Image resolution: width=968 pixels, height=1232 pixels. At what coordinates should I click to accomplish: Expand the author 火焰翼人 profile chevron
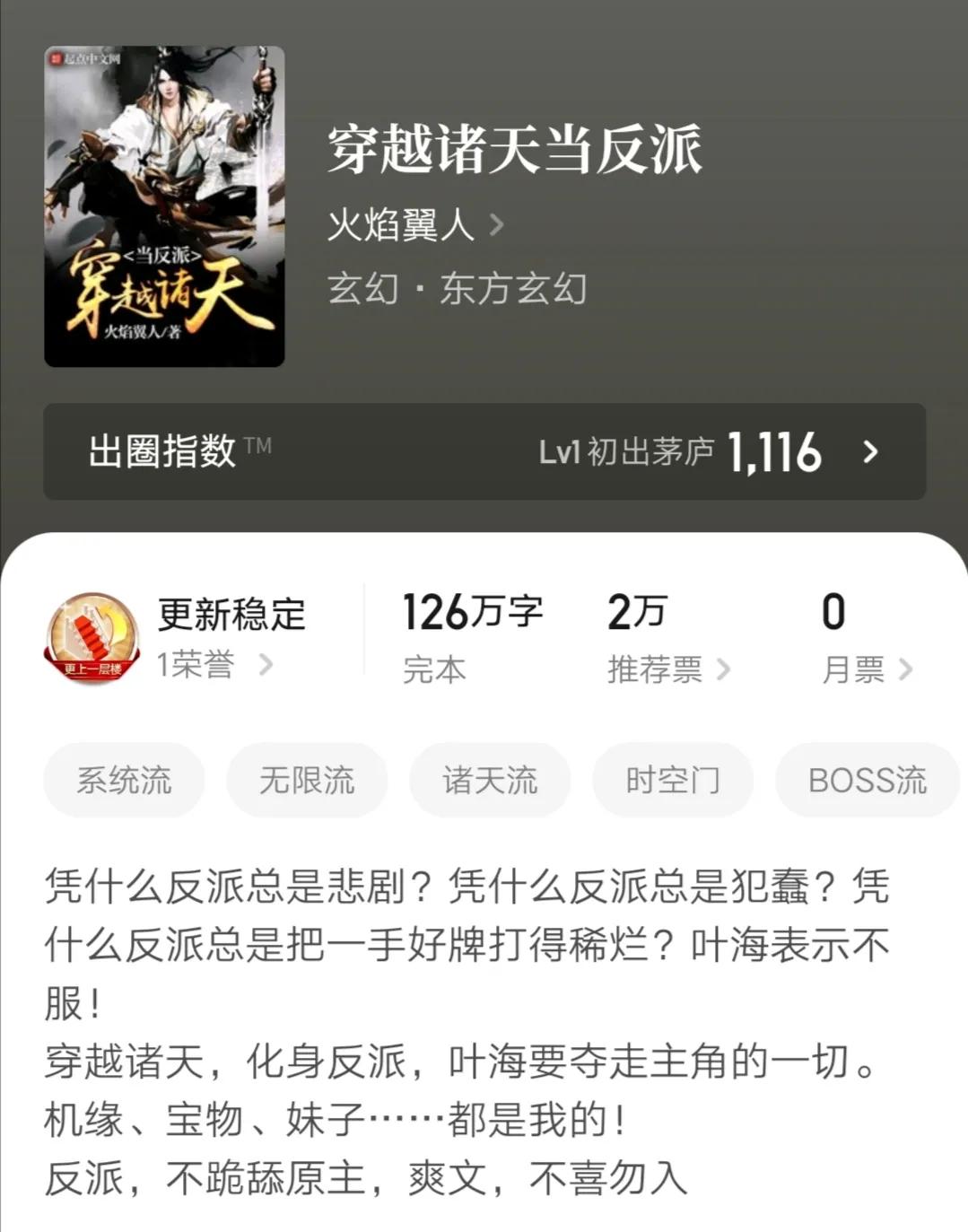click(x=499, y=226)
